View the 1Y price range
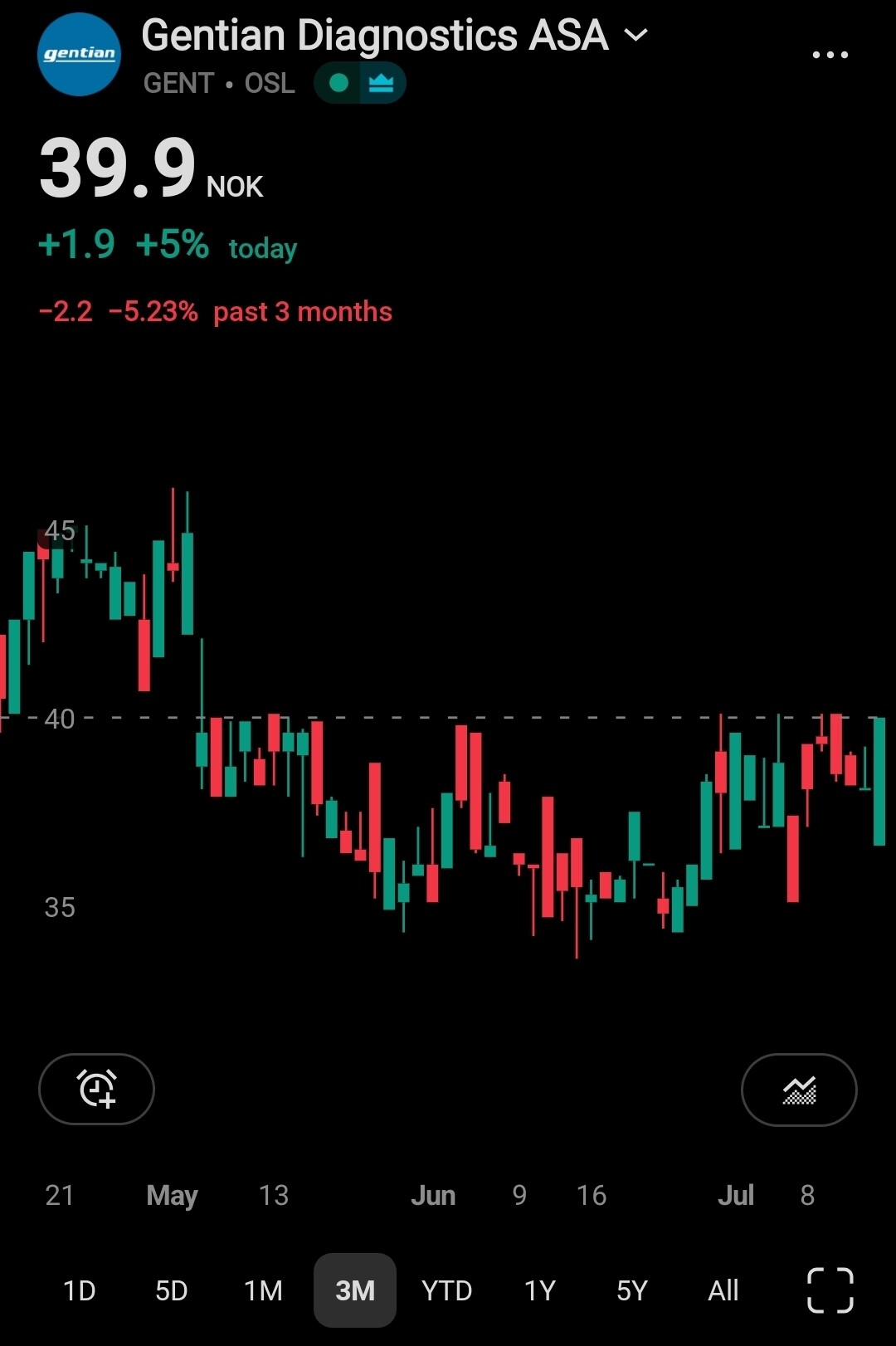Viewport: 896px width, 1346px height. 539,1290
